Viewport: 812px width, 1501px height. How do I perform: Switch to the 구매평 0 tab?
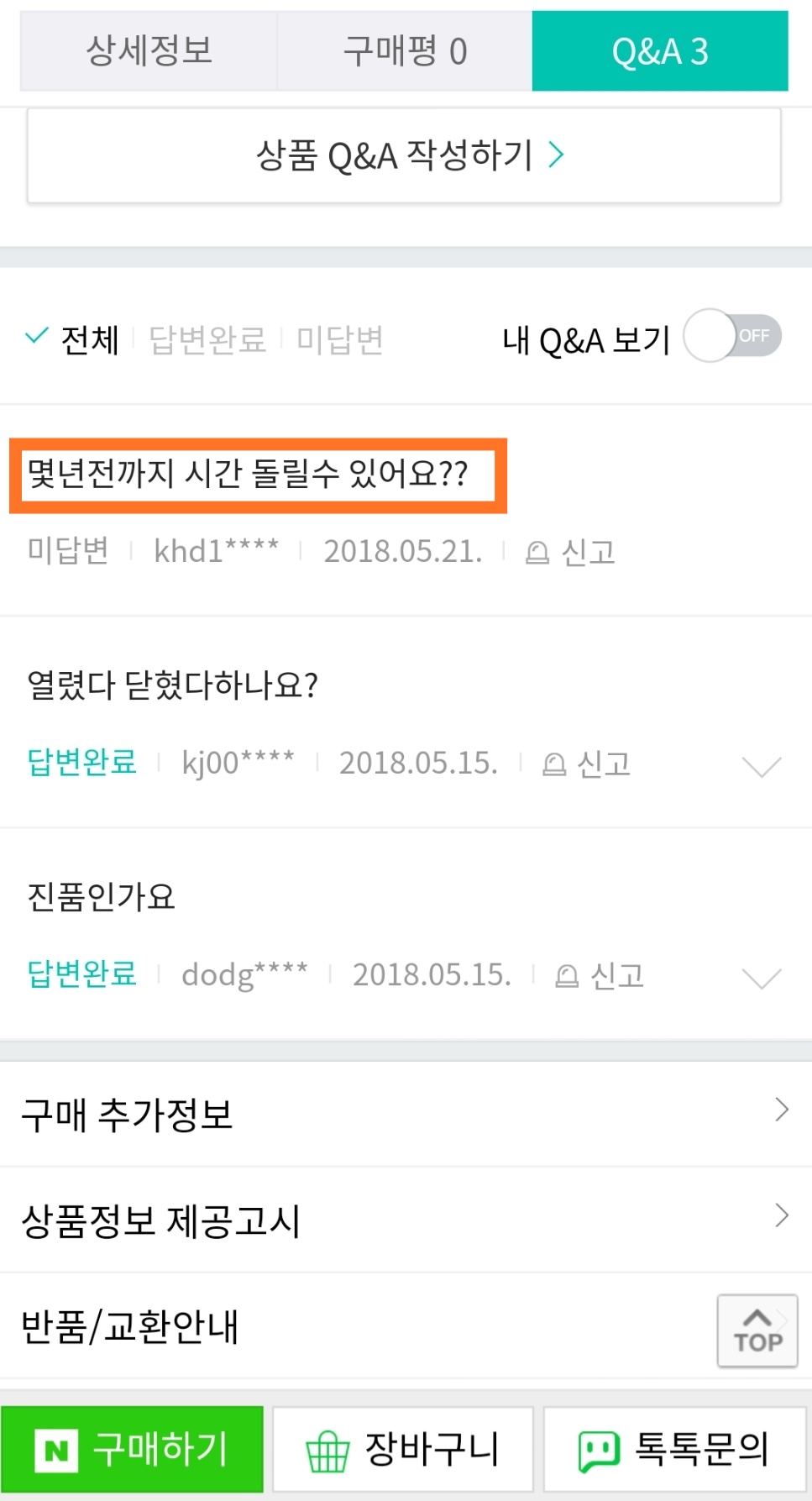click(x=405, y=51)
